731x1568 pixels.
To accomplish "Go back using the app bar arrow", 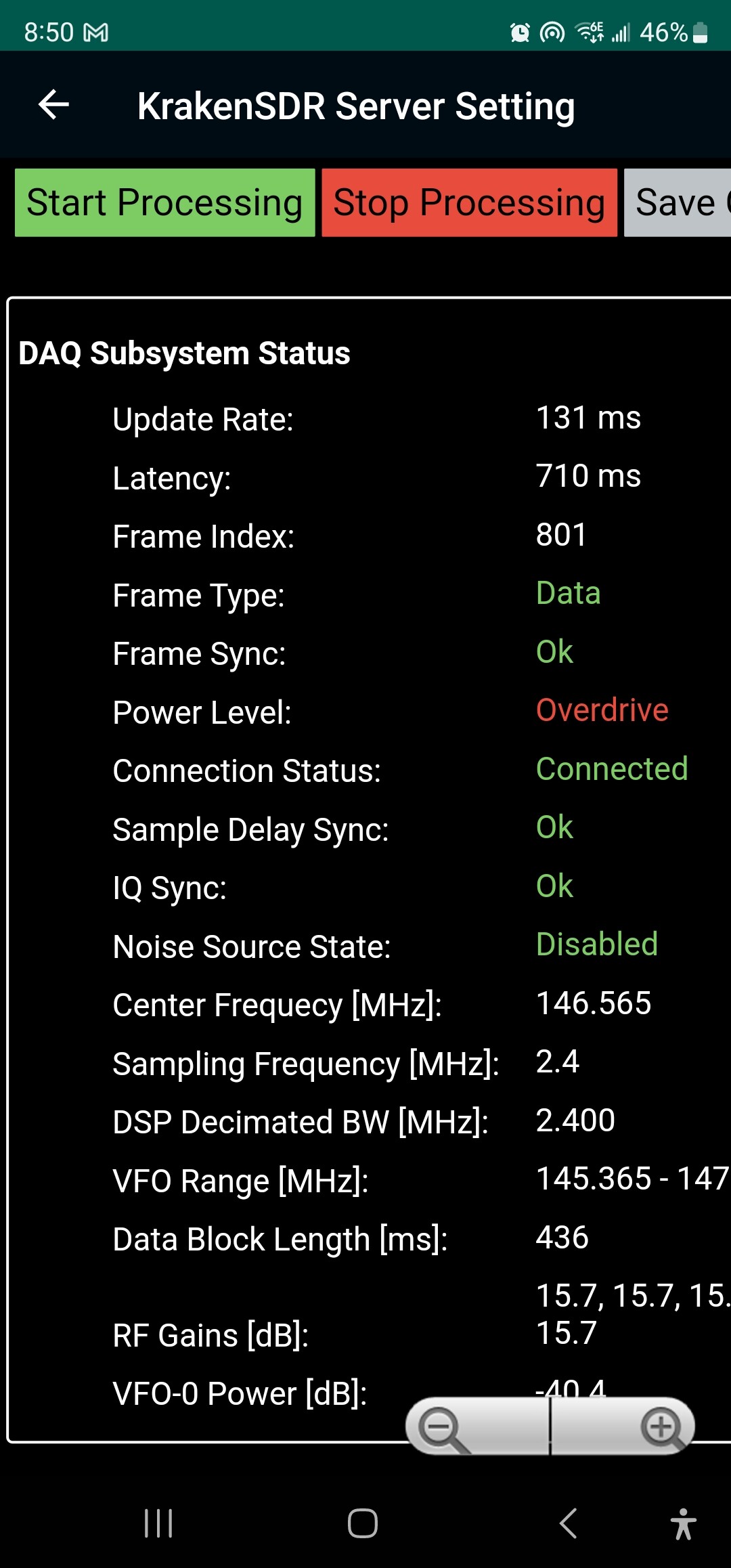I will pos(54,104).
